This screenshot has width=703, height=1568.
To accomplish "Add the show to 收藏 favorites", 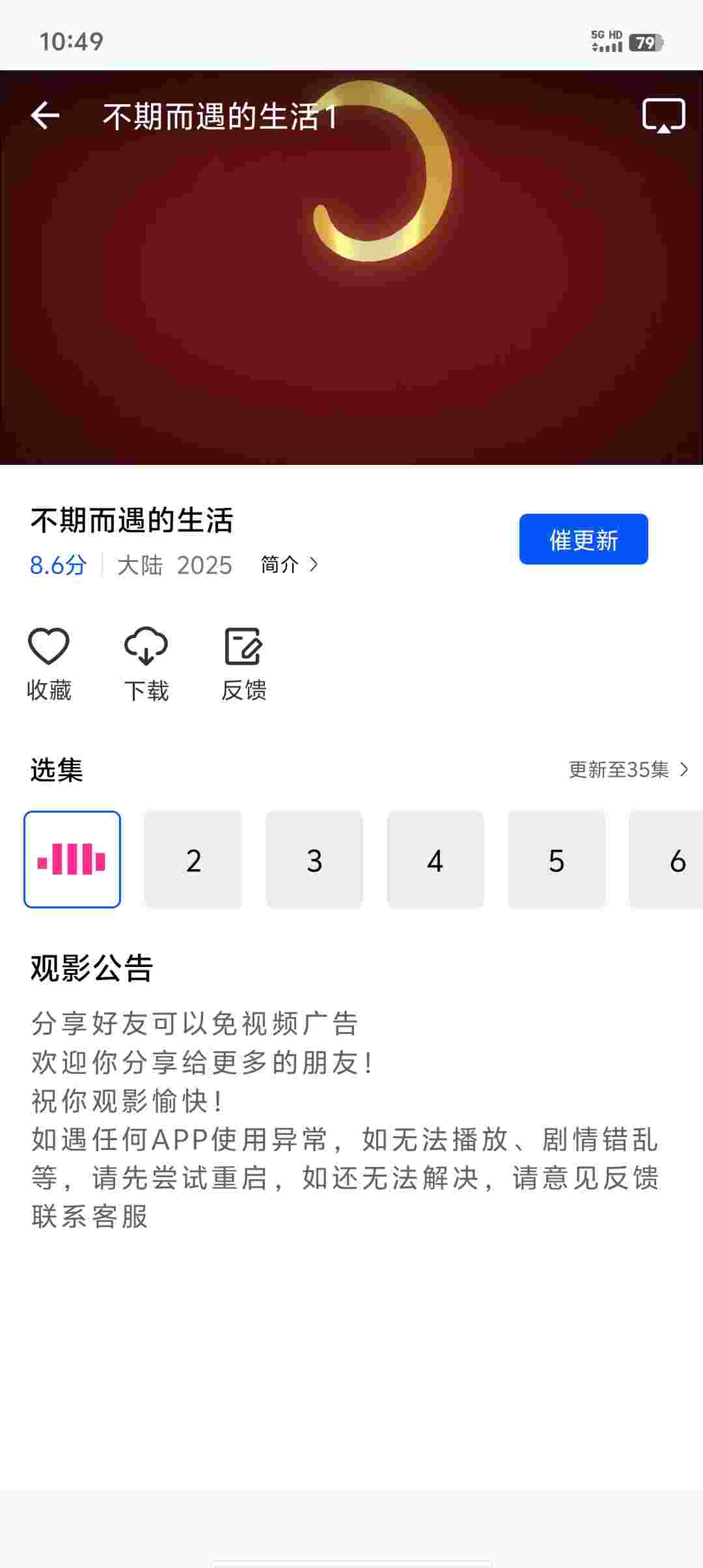I will (x=49, y=663).
